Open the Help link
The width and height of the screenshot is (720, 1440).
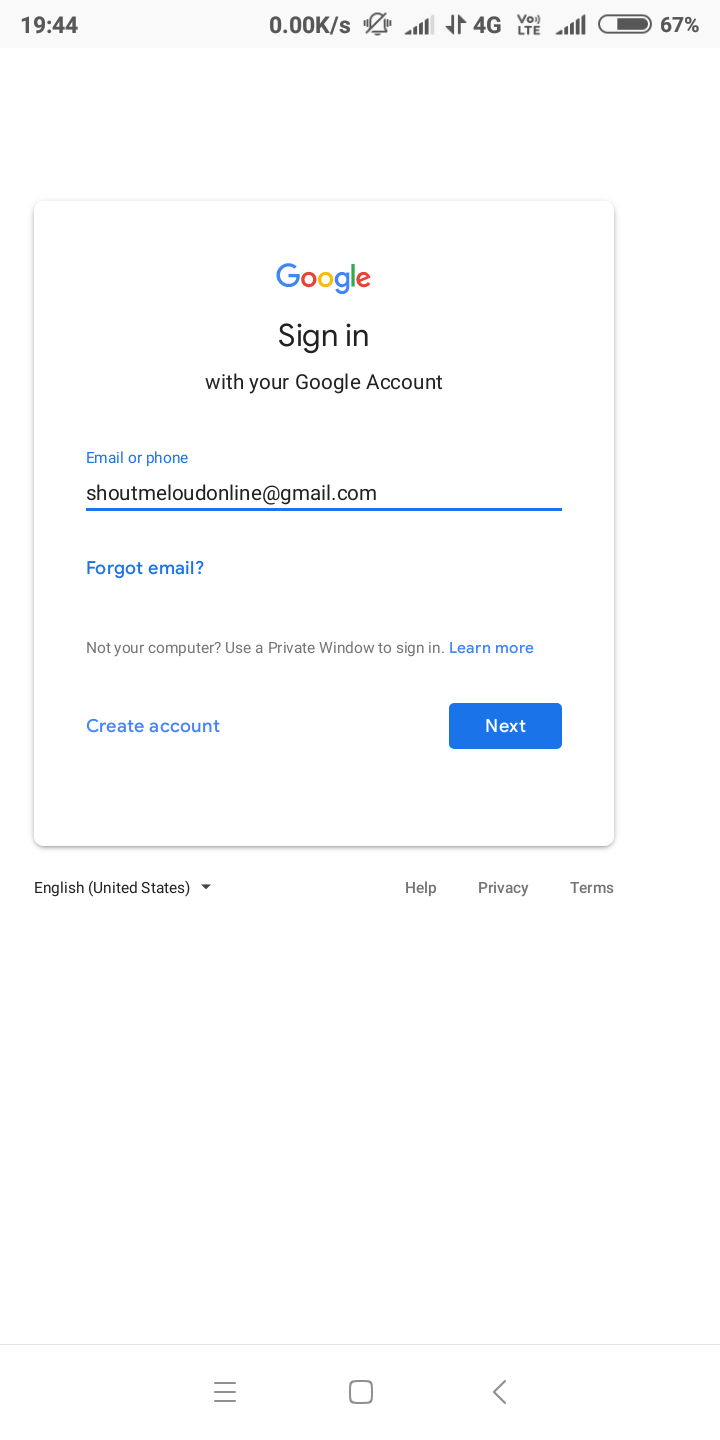pos(420,887)
